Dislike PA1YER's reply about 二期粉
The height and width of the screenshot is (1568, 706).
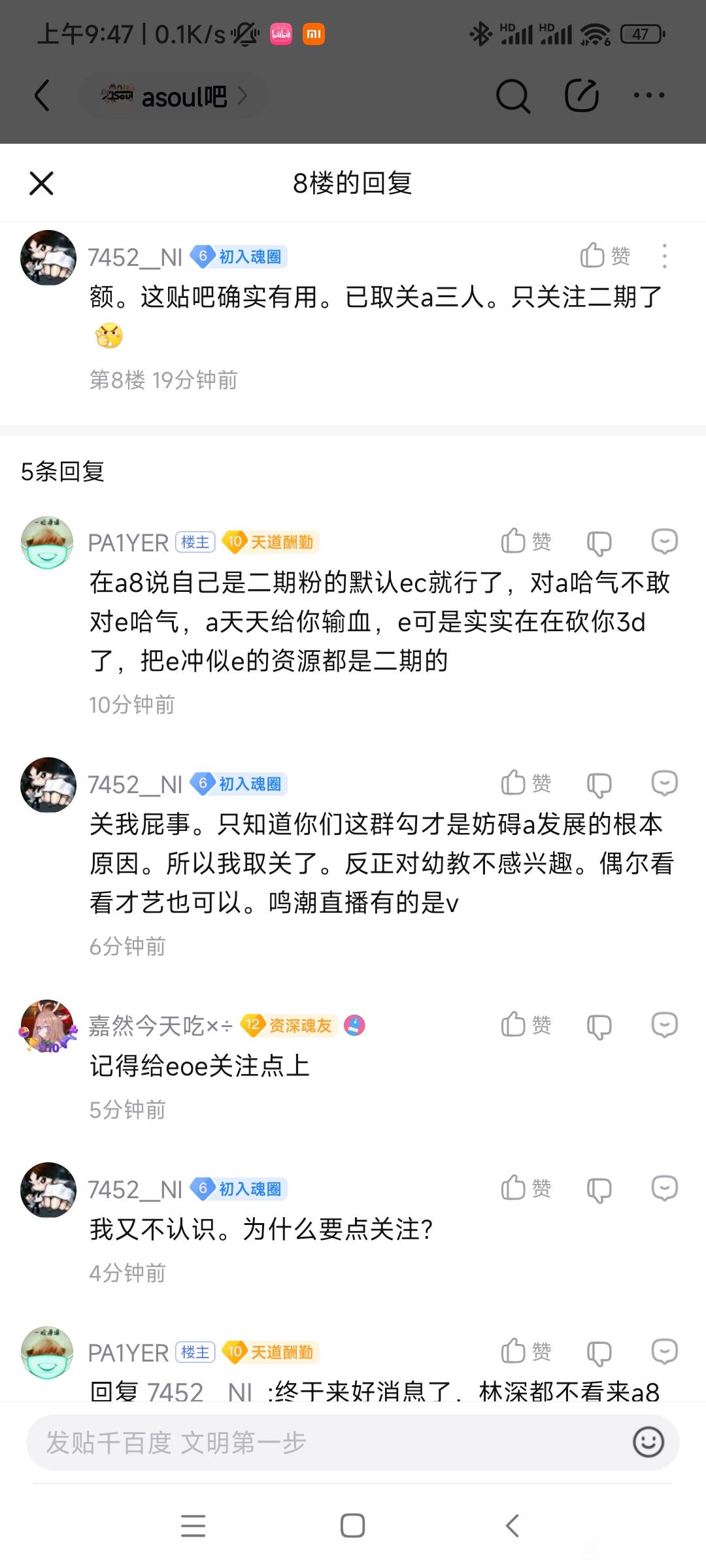click(x=599, y=542)
